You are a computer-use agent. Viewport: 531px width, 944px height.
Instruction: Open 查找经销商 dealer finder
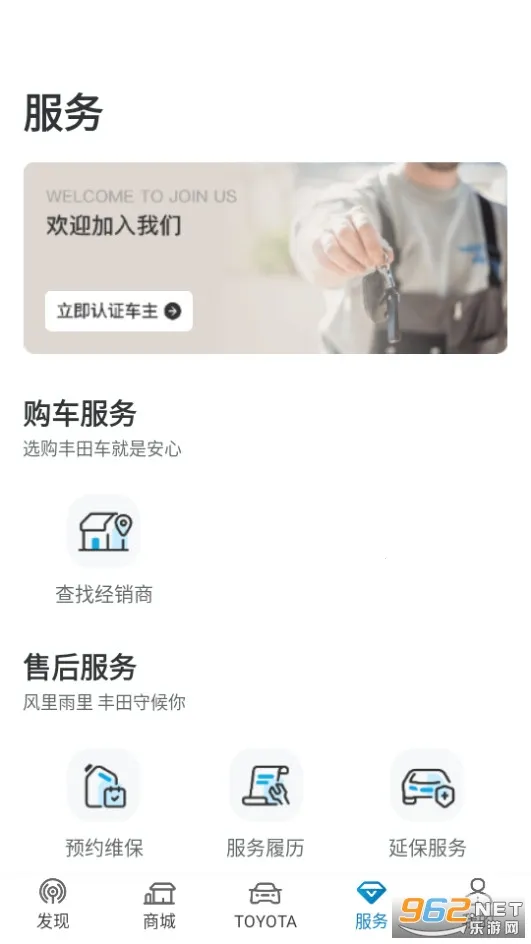[x=104, y=550]
